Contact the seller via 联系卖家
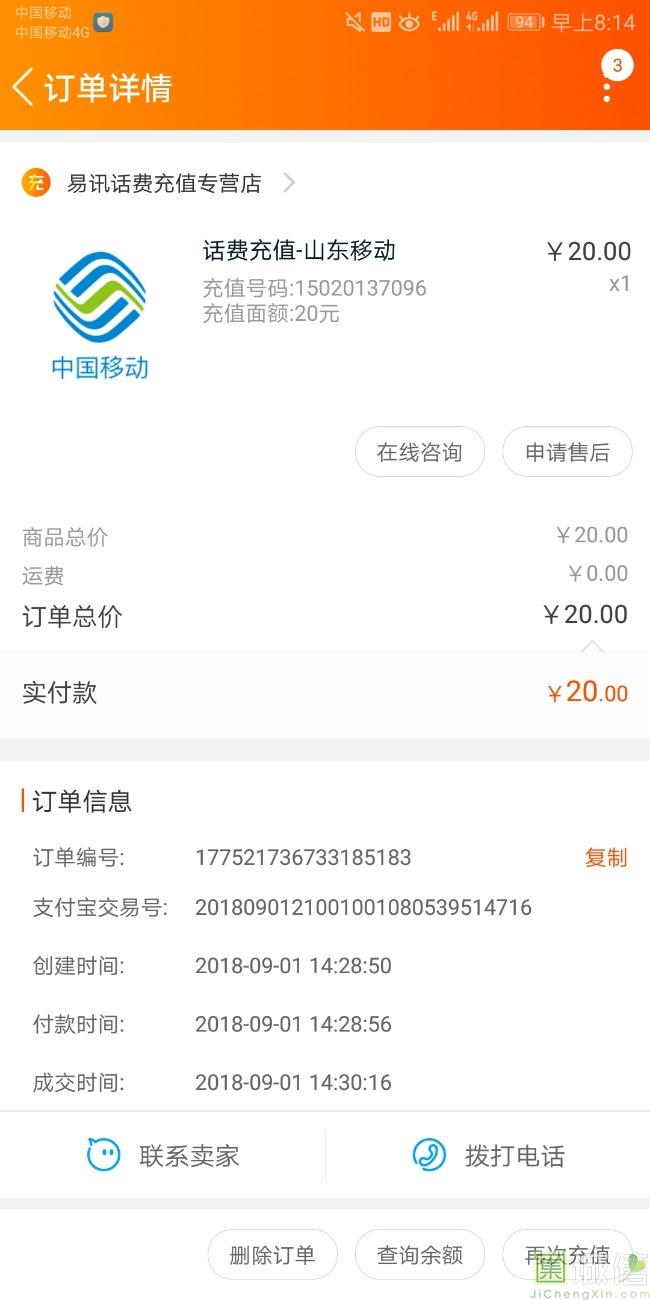Viewport: 650px width, 1300px height. [x=163, y=1156]
